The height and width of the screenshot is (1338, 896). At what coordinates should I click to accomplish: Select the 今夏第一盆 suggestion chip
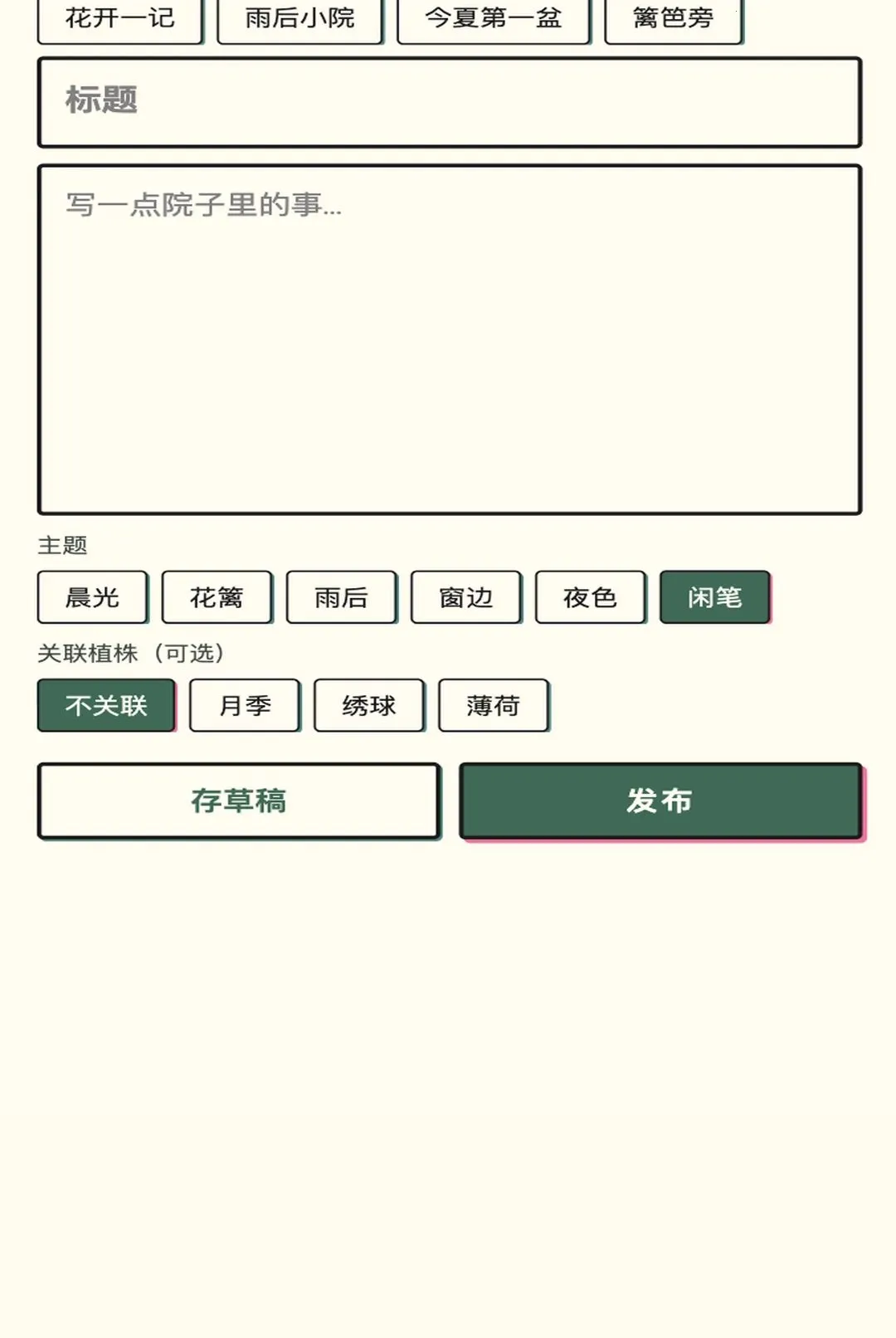494,20
